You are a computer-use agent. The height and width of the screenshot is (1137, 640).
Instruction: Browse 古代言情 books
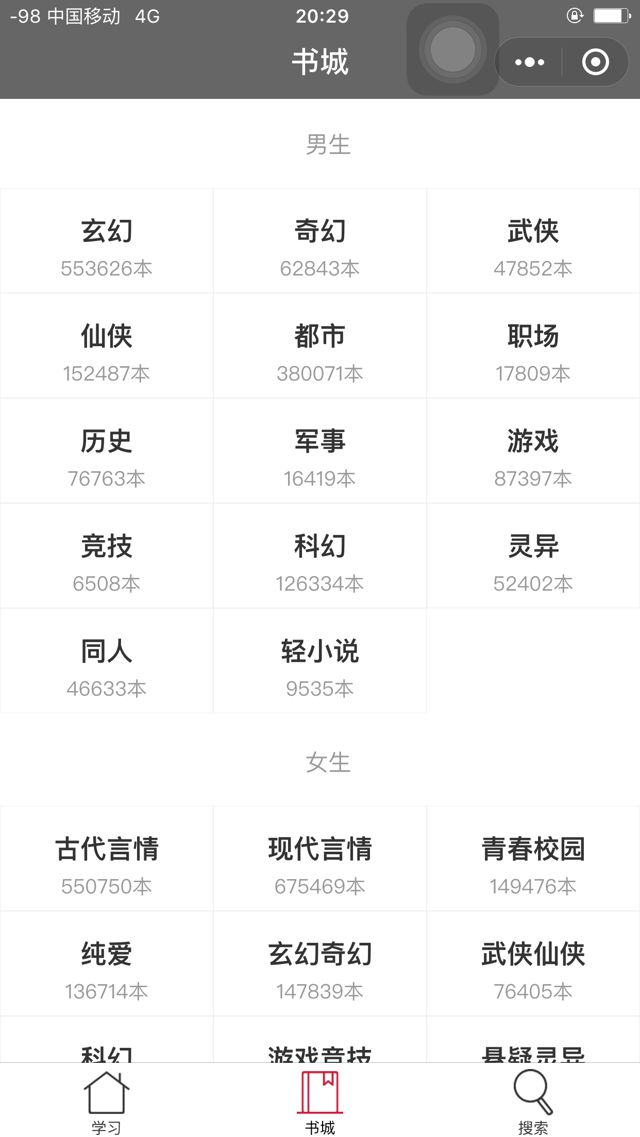[107, 859]
